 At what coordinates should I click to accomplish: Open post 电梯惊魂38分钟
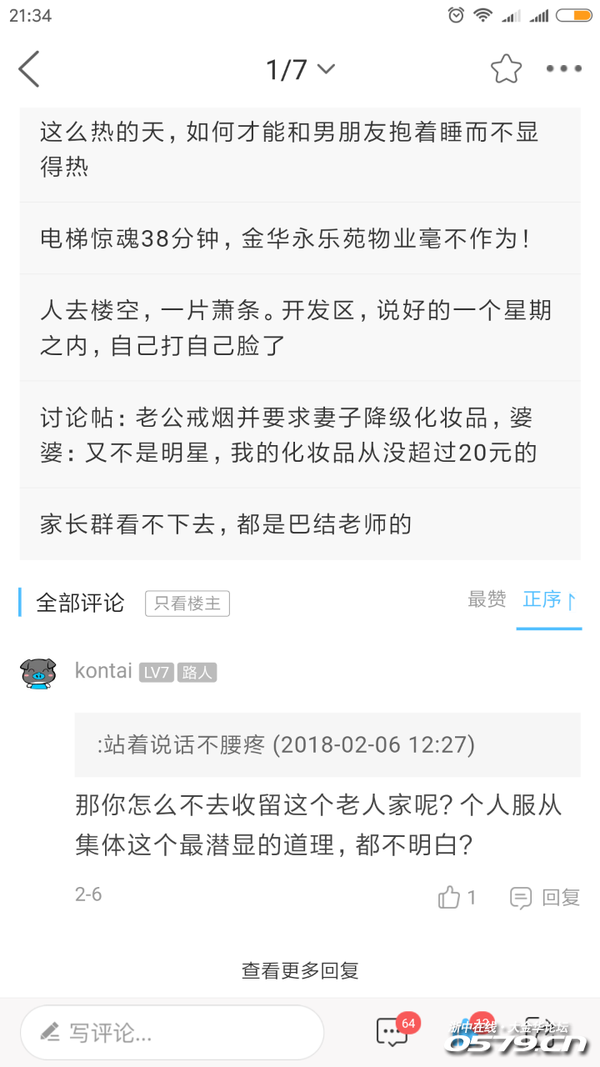pos(300,240)
